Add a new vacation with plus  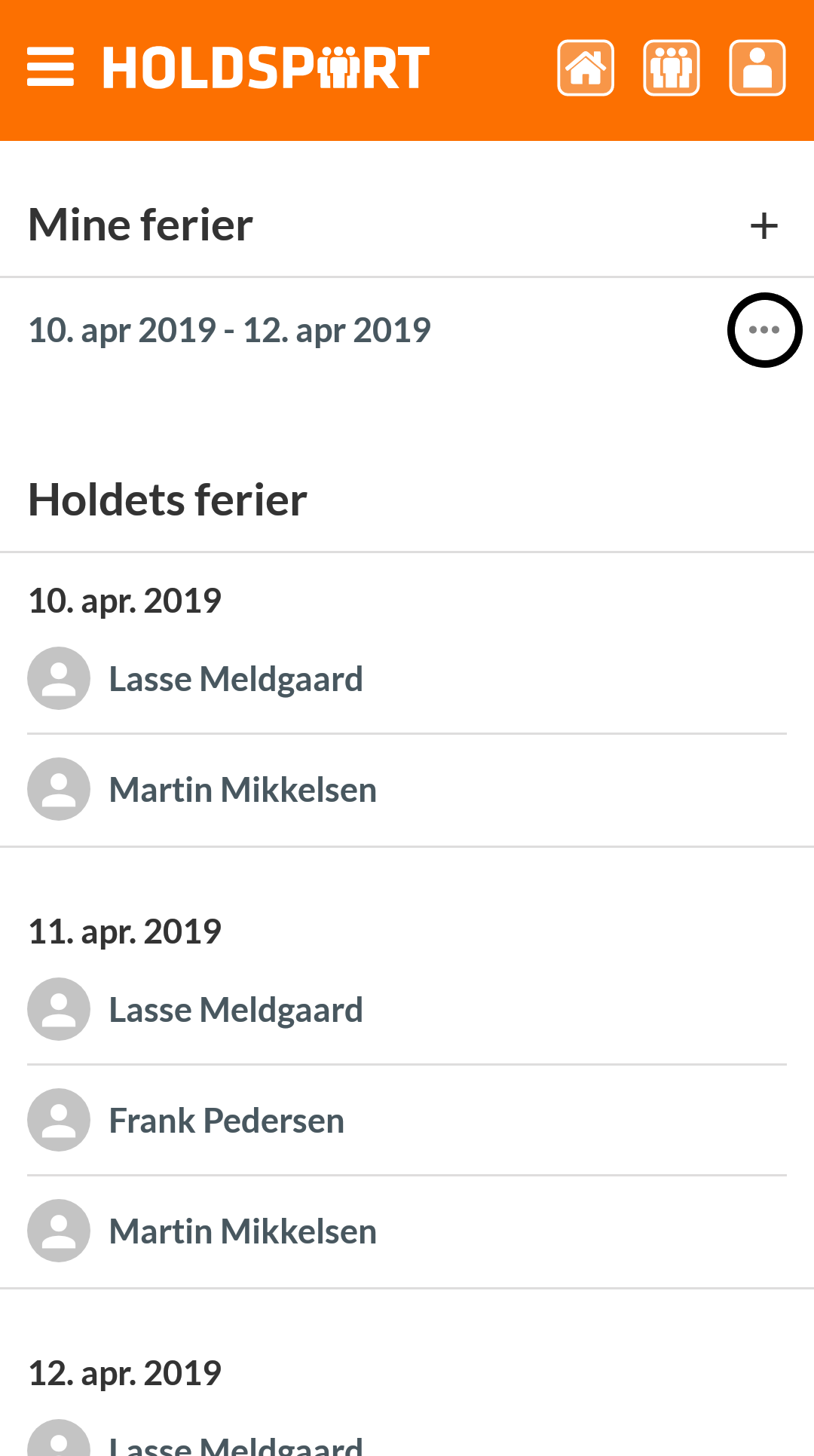pos(764,225)
